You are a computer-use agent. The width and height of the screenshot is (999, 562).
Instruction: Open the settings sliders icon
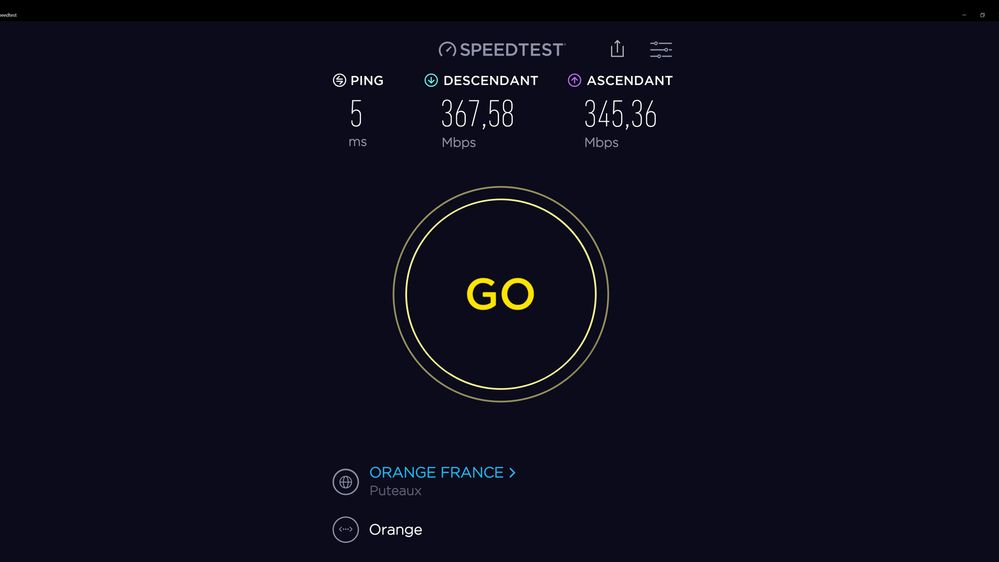[x=661, y=49]
